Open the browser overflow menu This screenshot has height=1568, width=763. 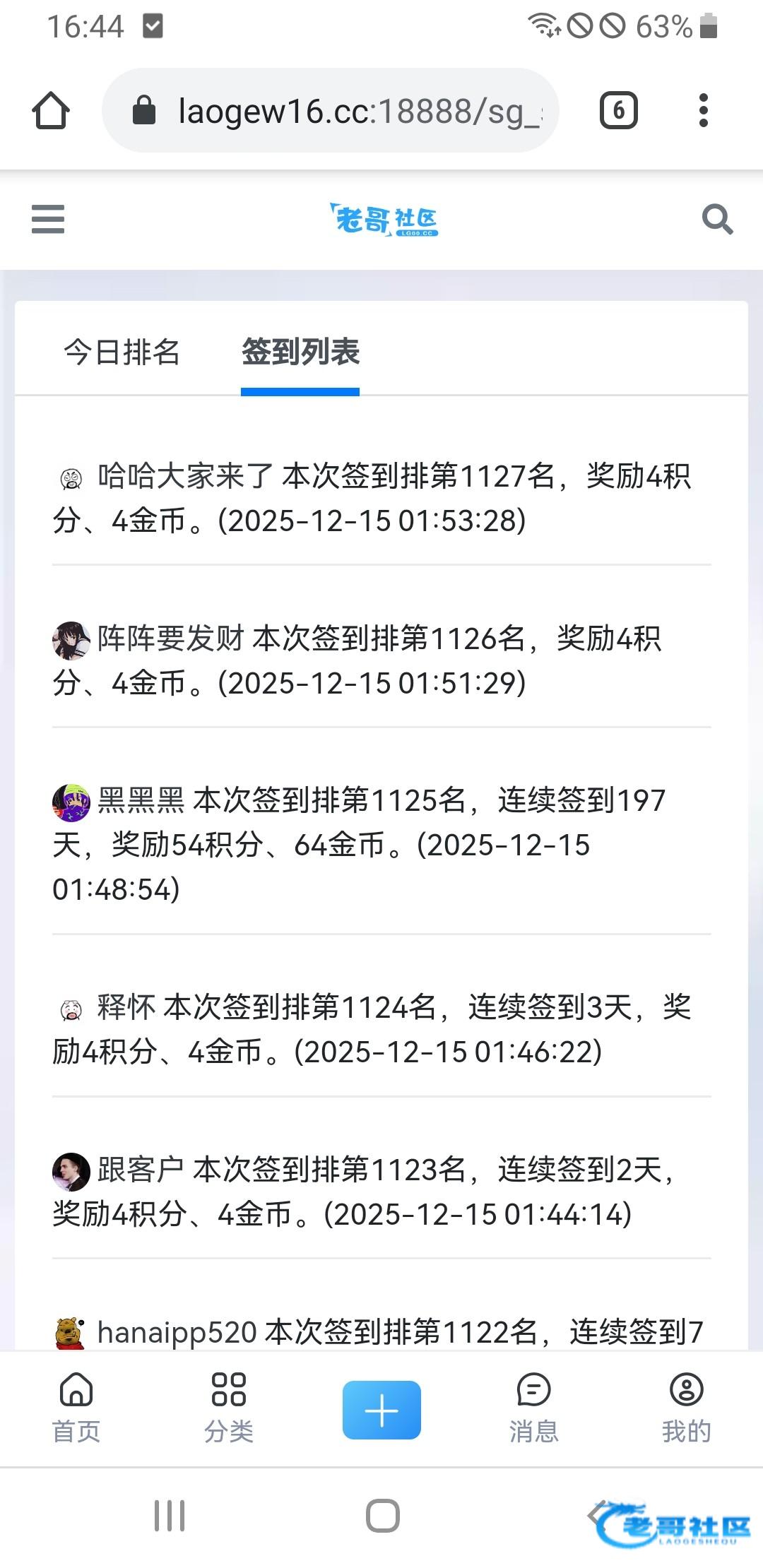point(703,111)
